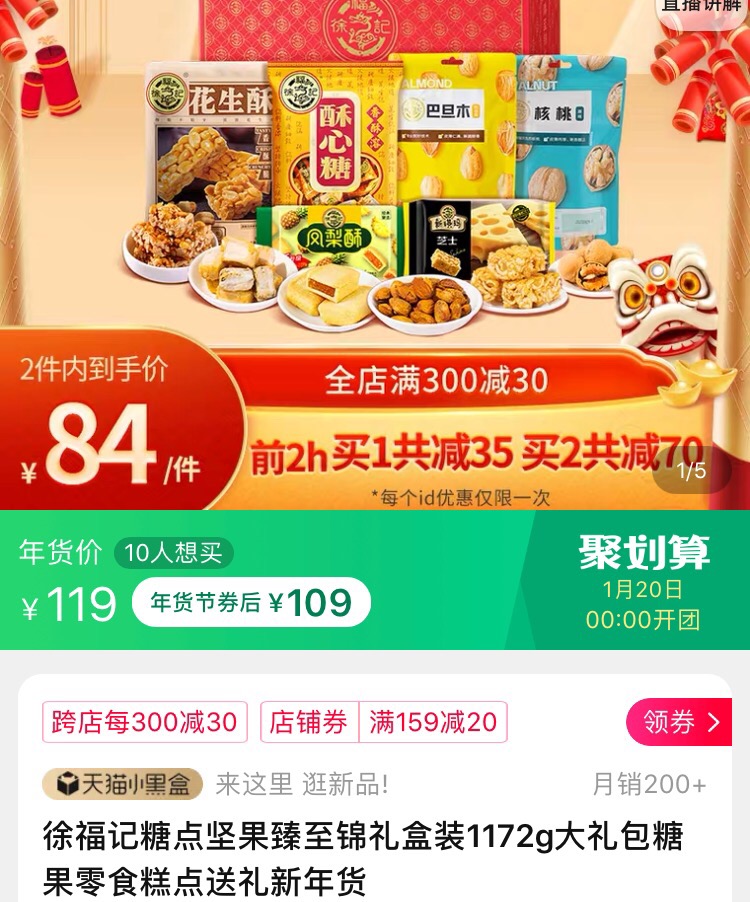The width and height of the screenshot is (750, 902).
Task: Open the 直播讲解 live explanation
Action: [x=701, y=7]
